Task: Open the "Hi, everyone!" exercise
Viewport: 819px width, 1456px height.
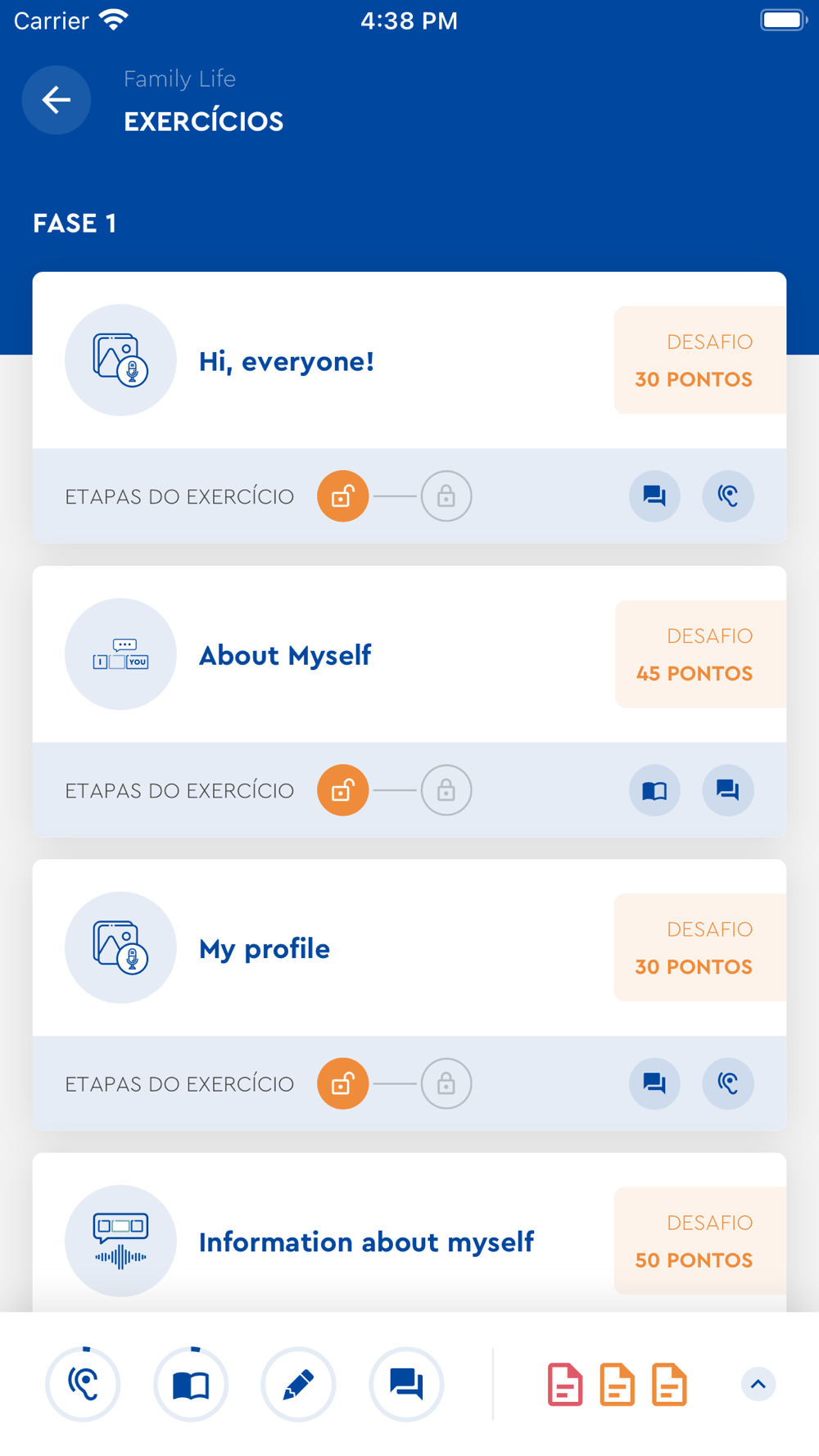Action: tap(409, 360)
